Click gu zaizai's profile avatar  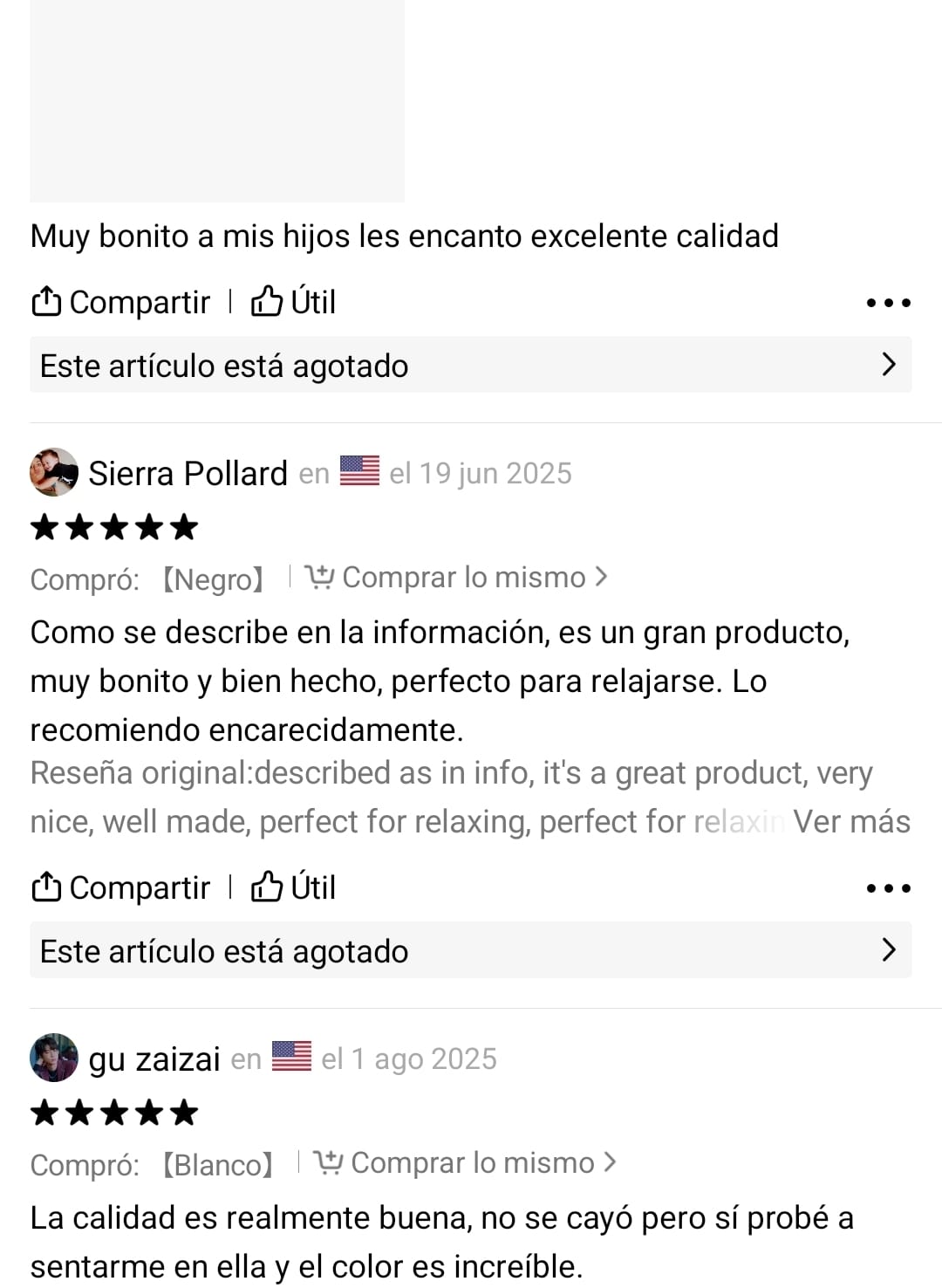pos(53,1058)
